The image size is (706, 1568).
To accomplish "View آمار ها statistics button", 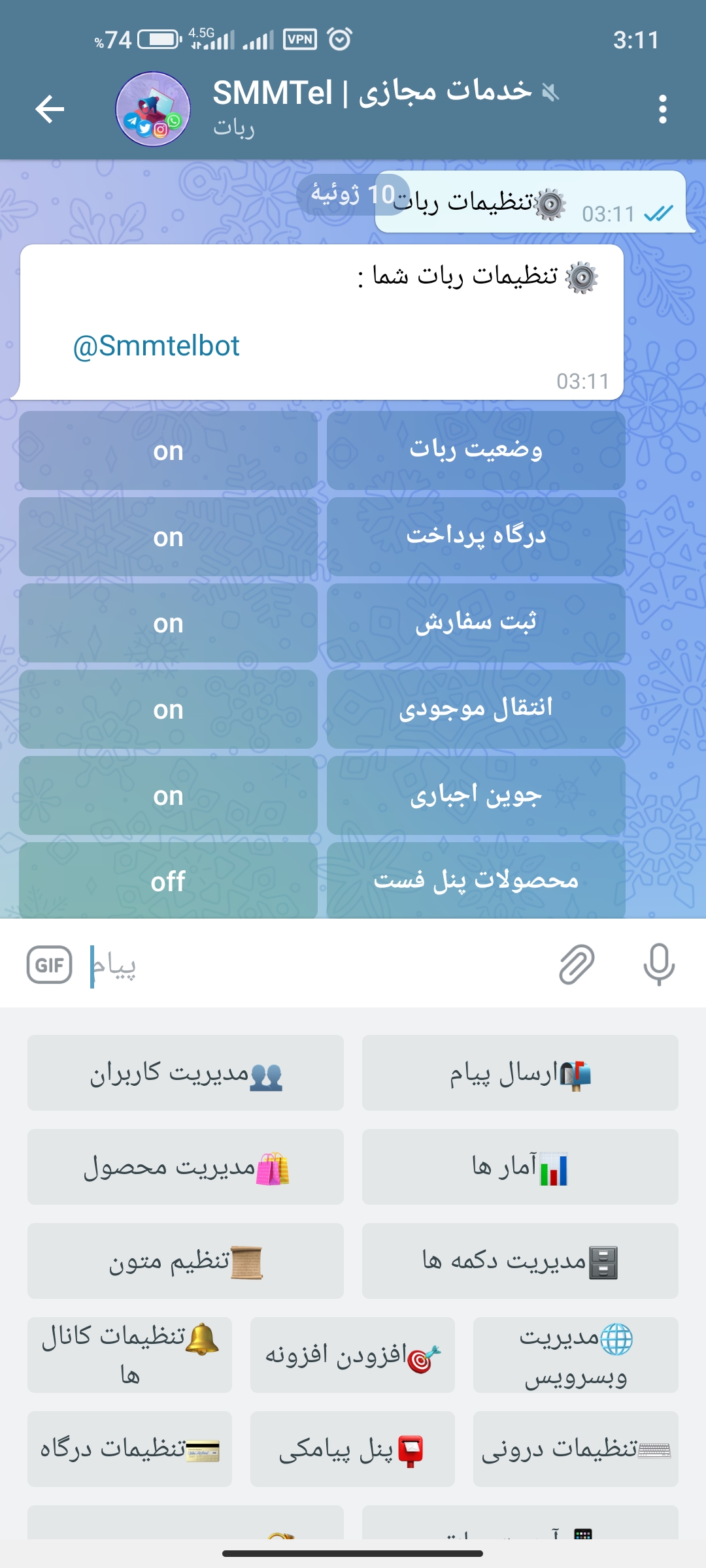I will [x=520, y=1167].
